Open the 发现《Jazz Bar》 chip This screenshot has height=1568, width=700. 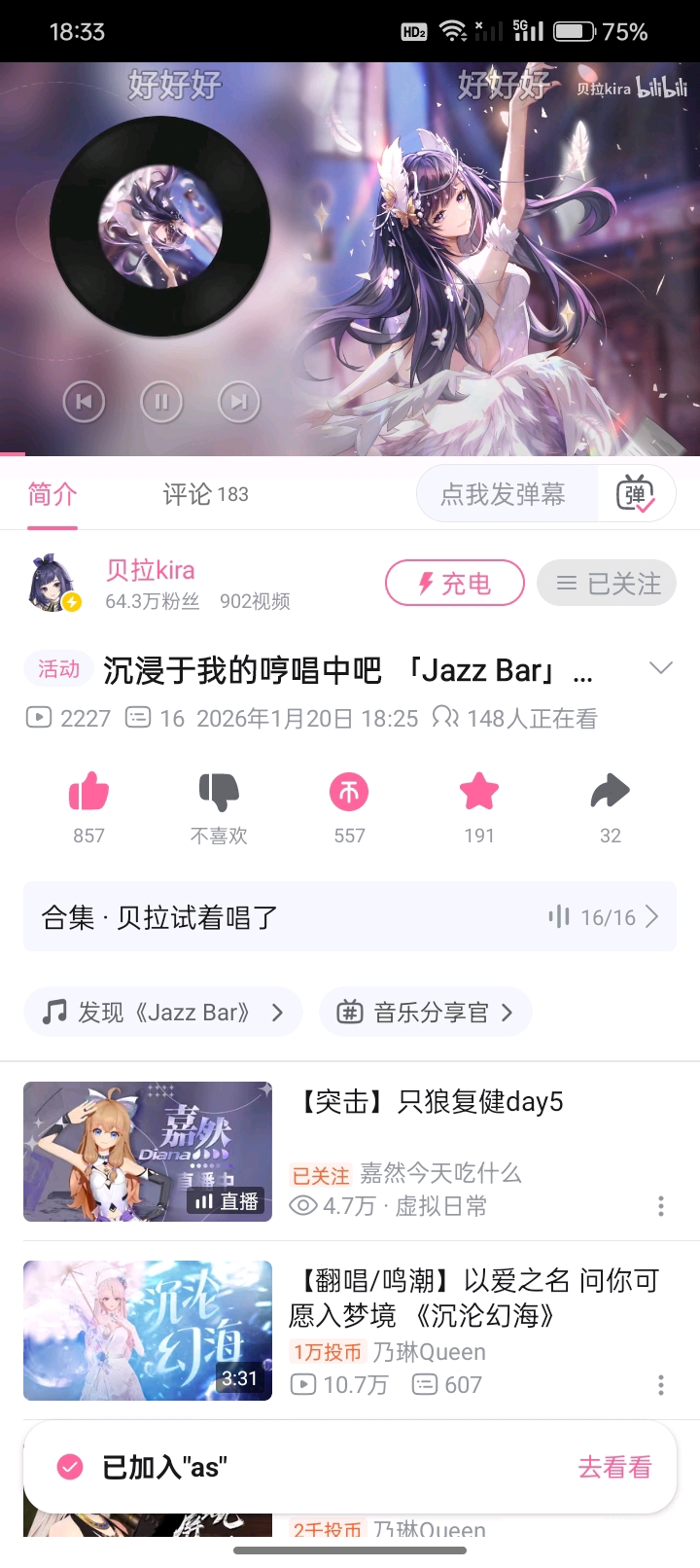[x=162, y=1012]
